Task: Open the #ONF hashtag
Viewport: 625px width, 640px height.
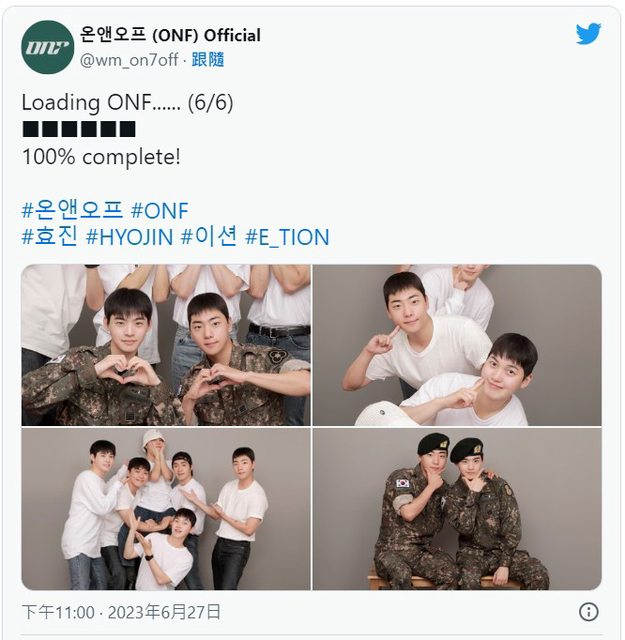Action: (x=159, y=211)
